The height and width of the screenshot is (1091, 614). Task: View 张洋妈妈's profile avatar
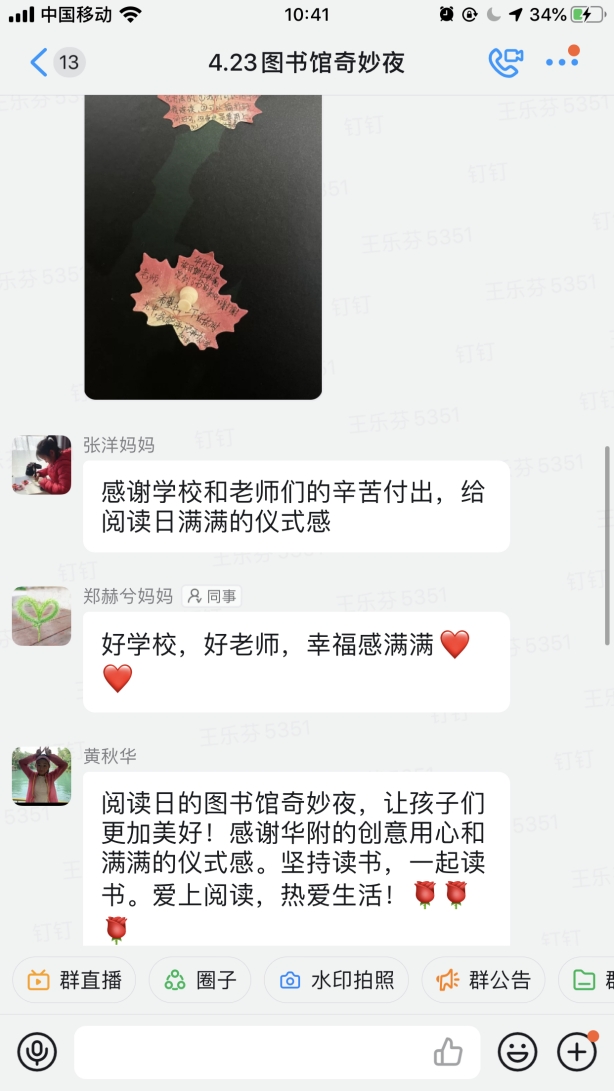click(42, 465)
